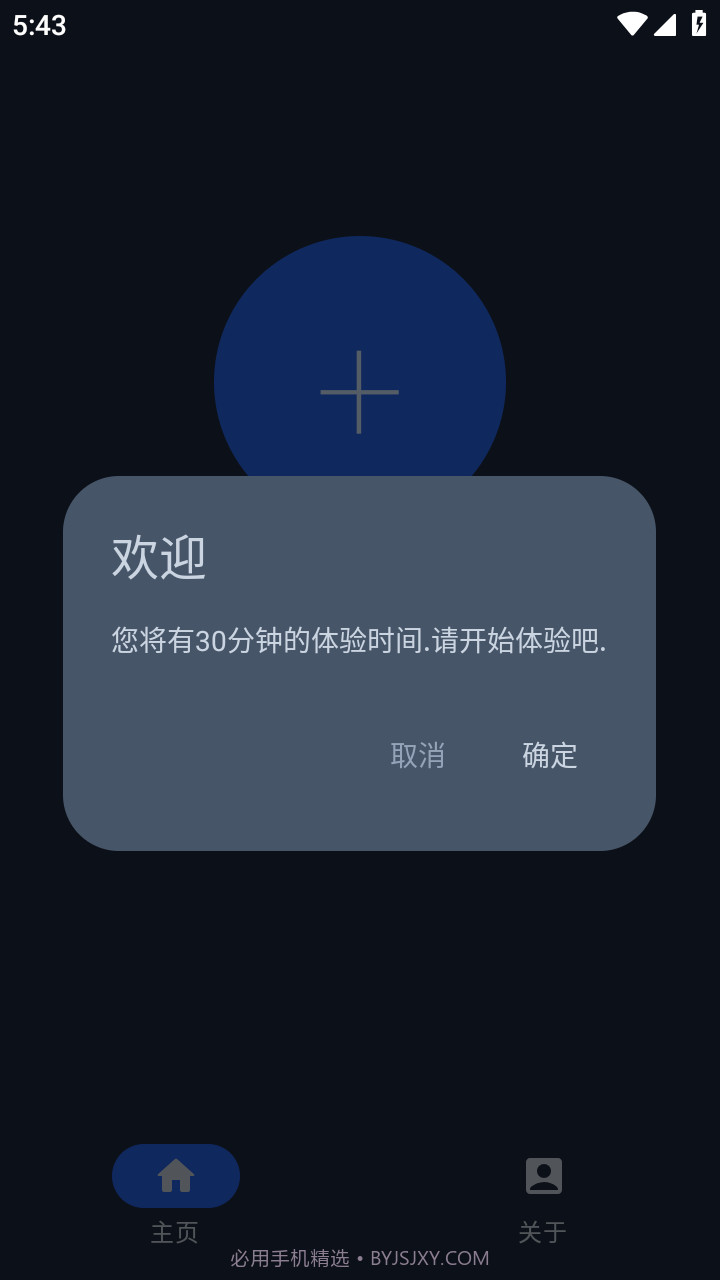Open the 主页 tab

pos(176,1232)
